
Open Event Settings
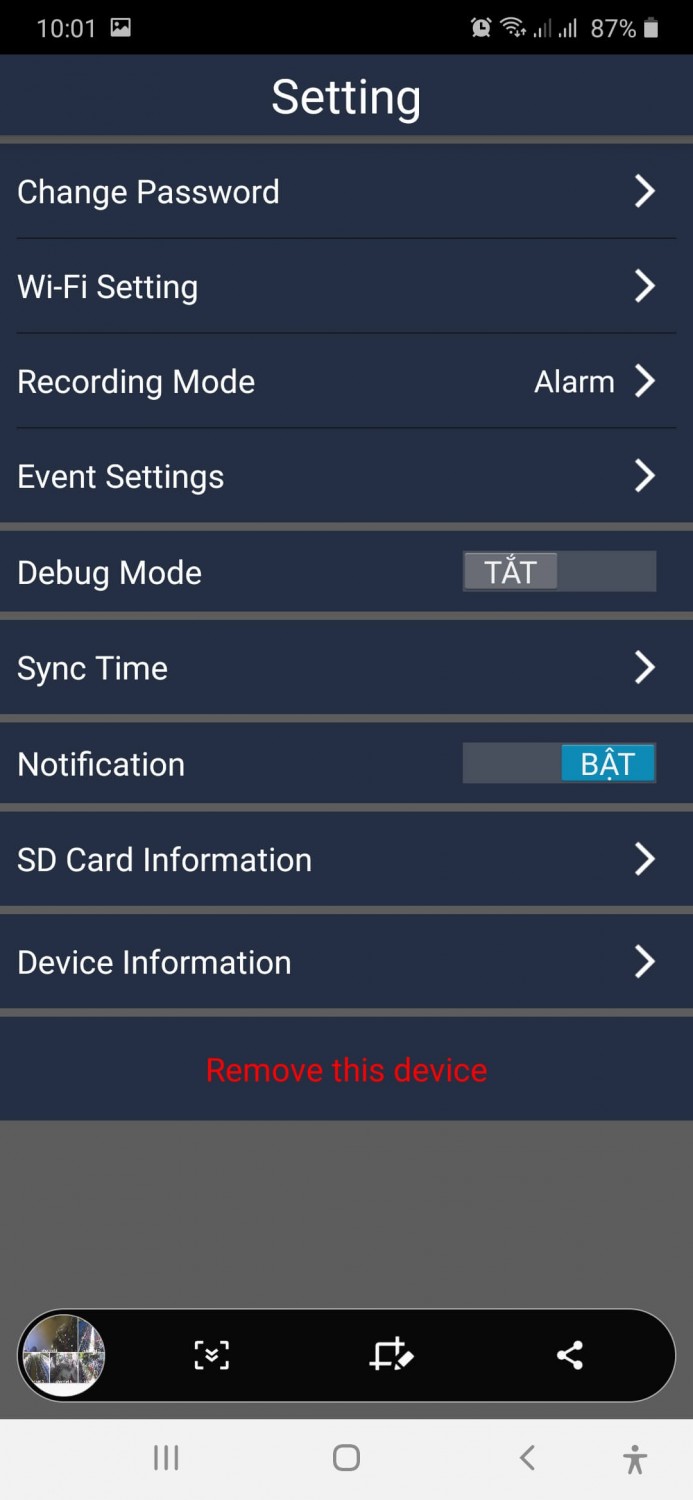click(x=346, y=476)
